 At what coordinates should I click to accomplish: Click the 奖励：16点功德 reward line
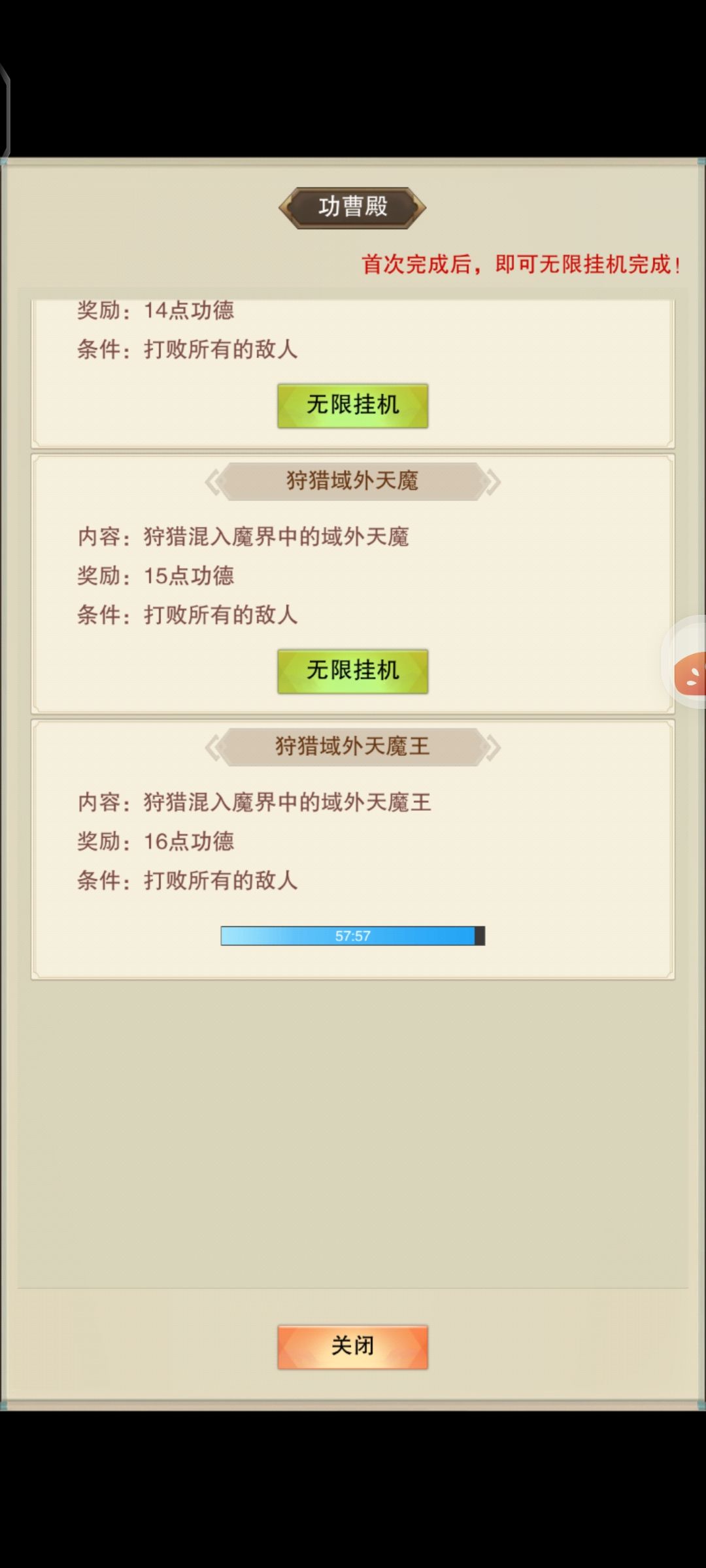(157, 841)
